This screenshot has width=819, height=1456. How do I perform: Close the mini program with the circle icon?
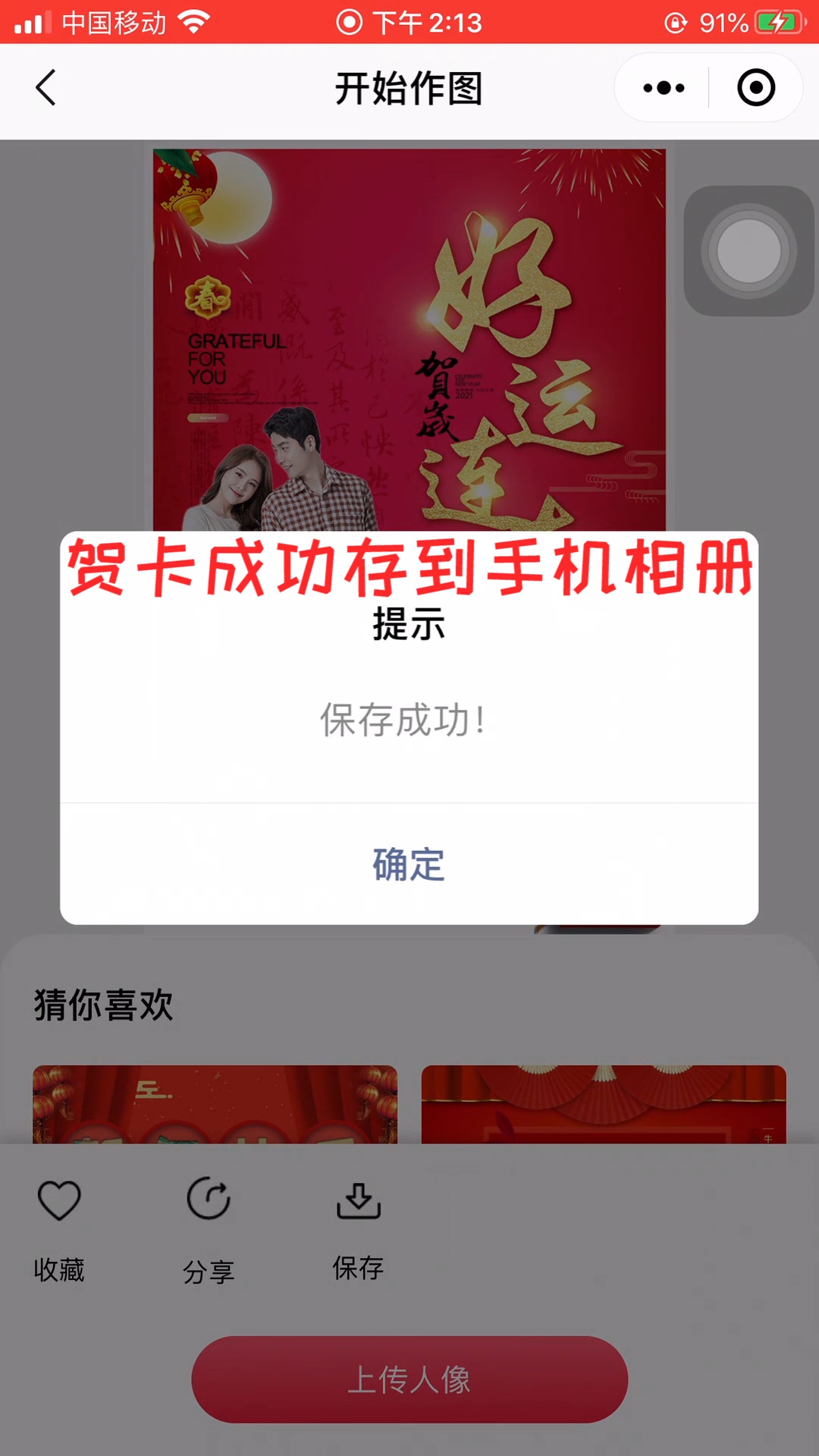pyautogui.click(x=756, y=88)
